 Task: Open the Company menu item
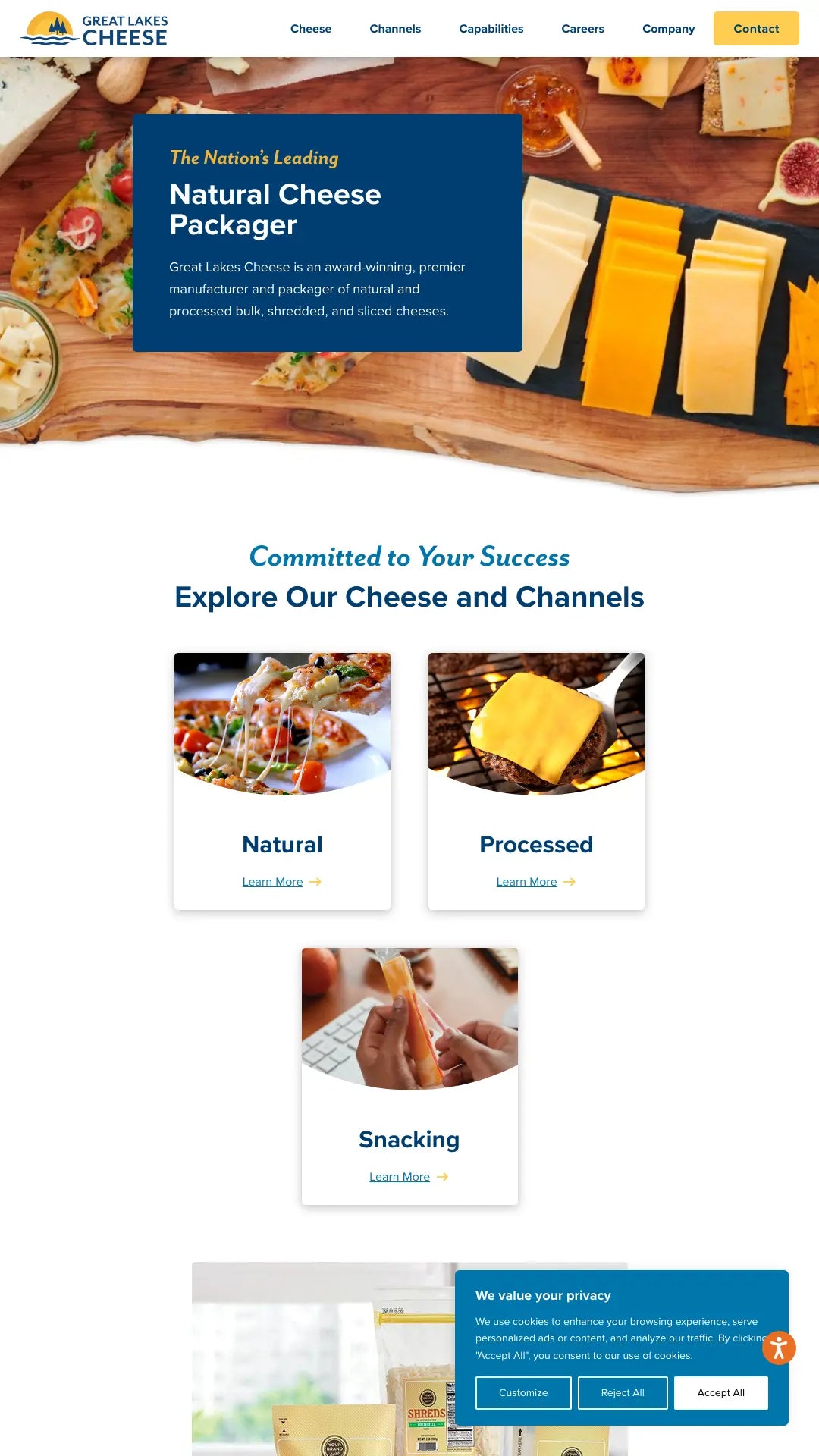pos(668,29)
